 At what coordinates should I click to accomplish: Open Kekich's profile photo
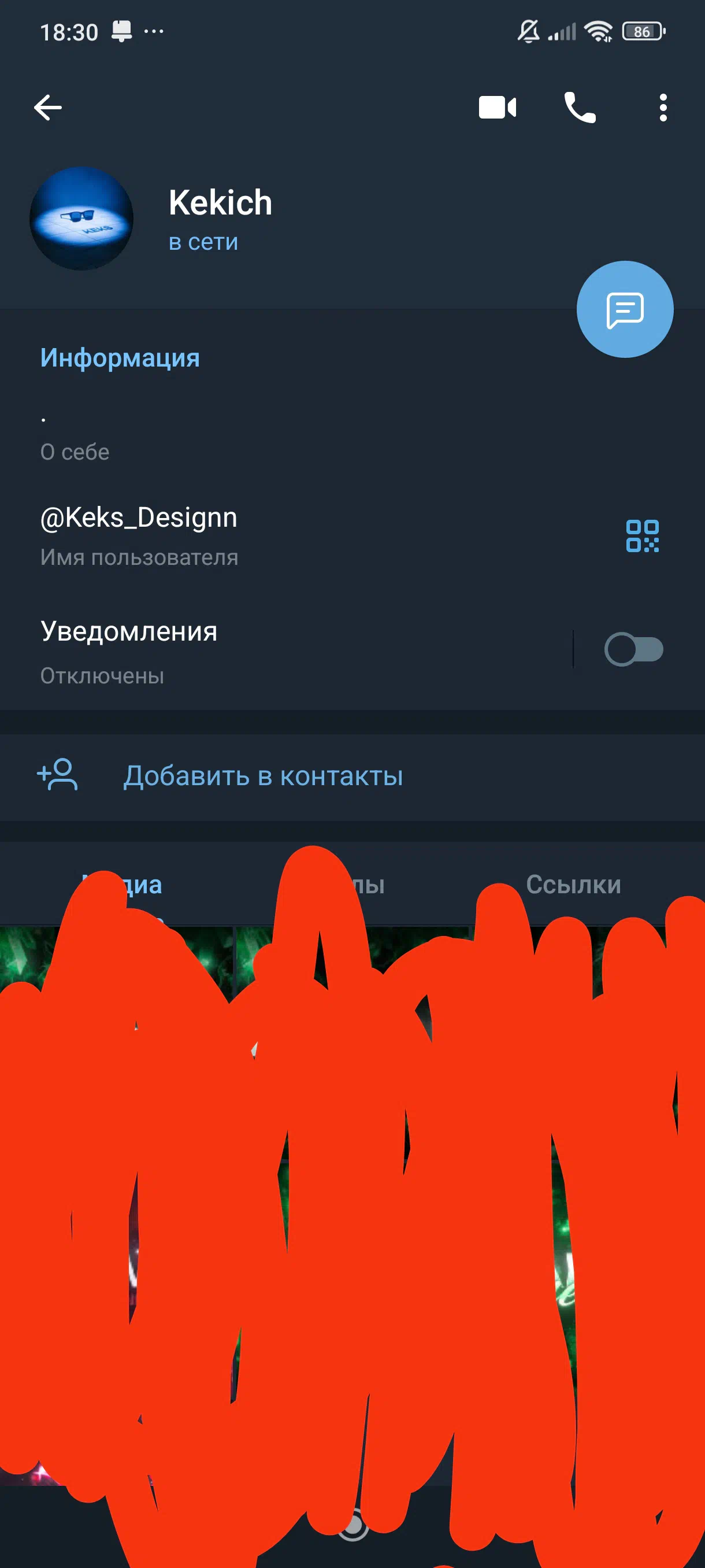click(81, 219)
